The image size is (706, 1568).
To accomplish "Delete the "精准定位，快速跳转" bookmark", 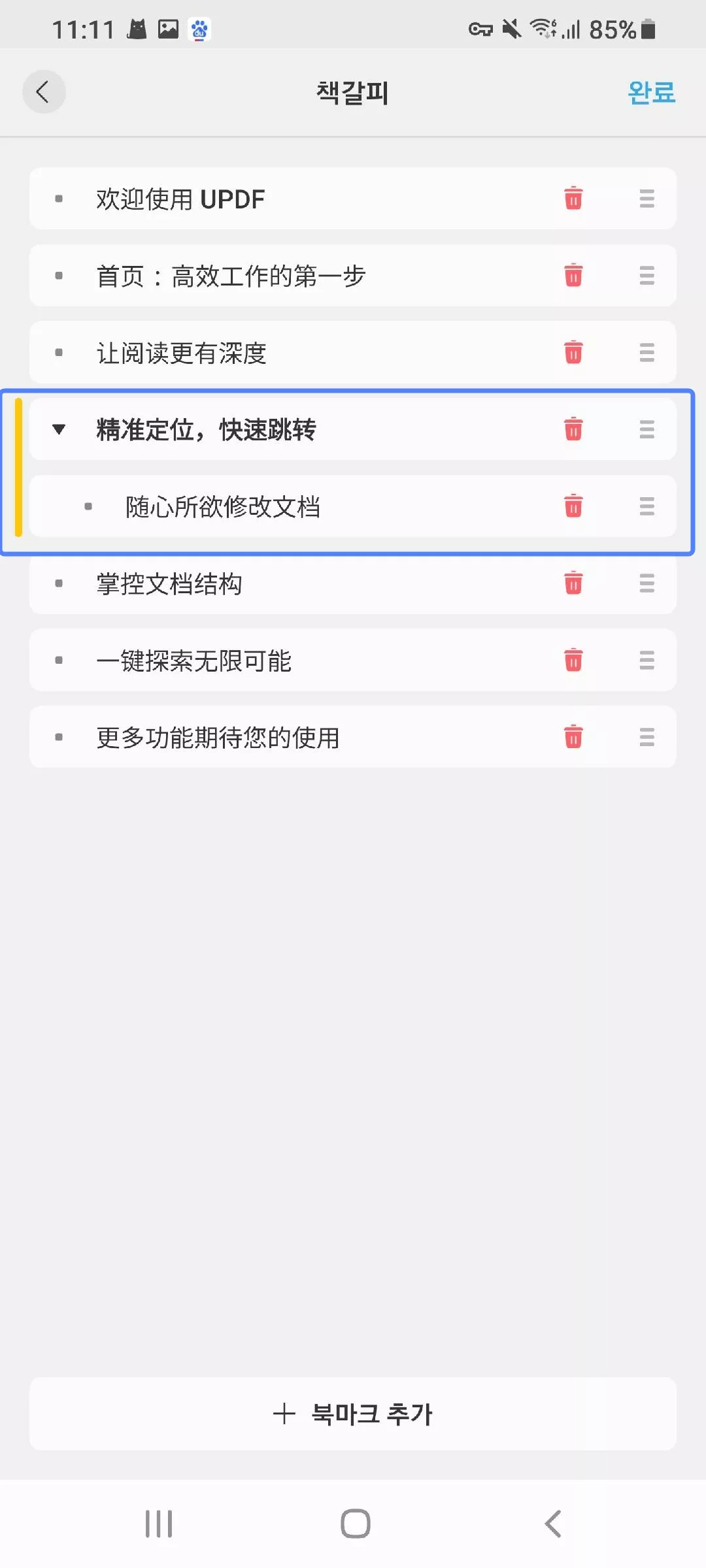I will click(573, 429).
